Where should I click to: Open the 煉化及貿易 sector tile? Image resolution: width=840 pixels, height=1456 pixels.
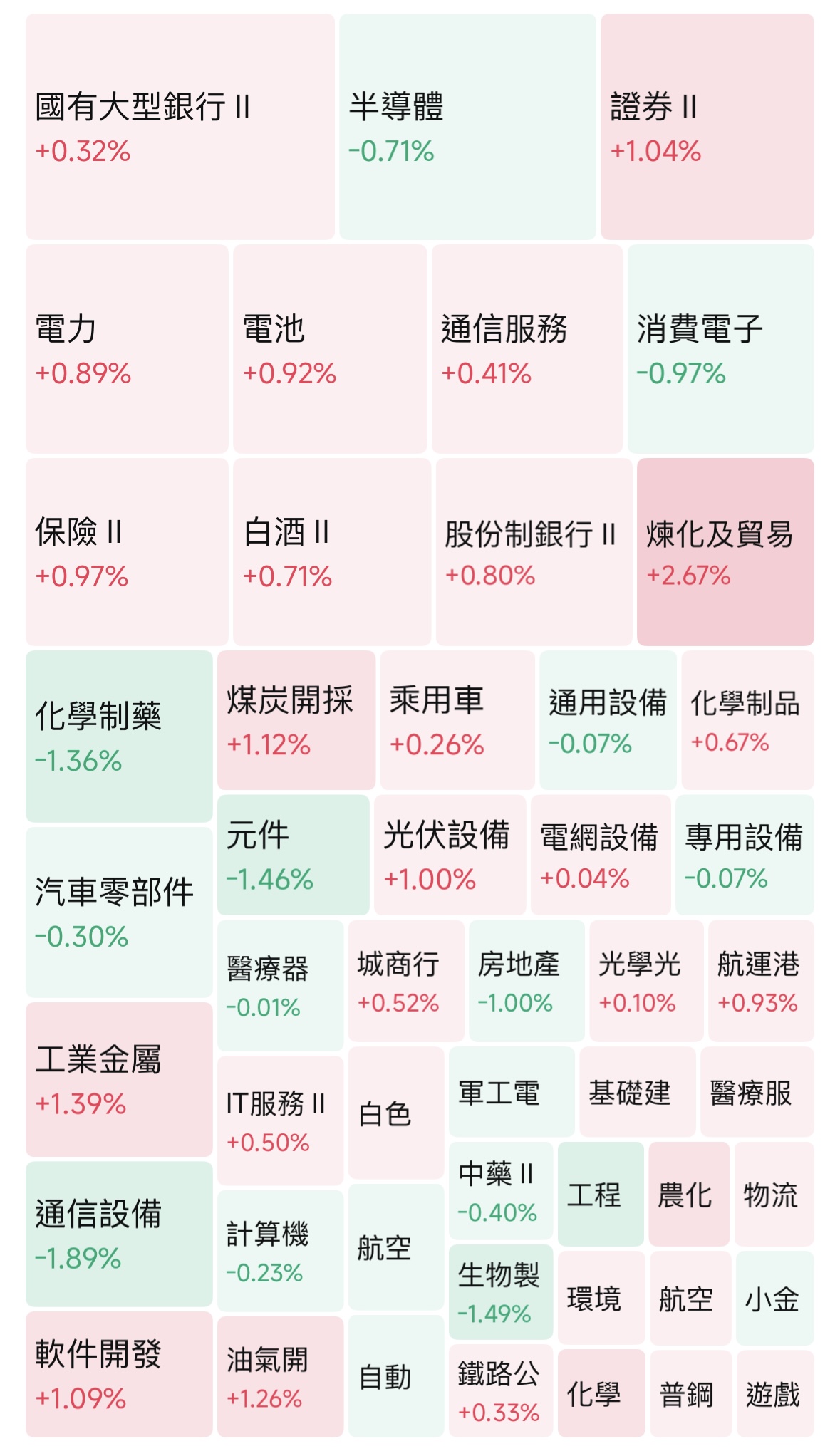[x=725, y=552]
